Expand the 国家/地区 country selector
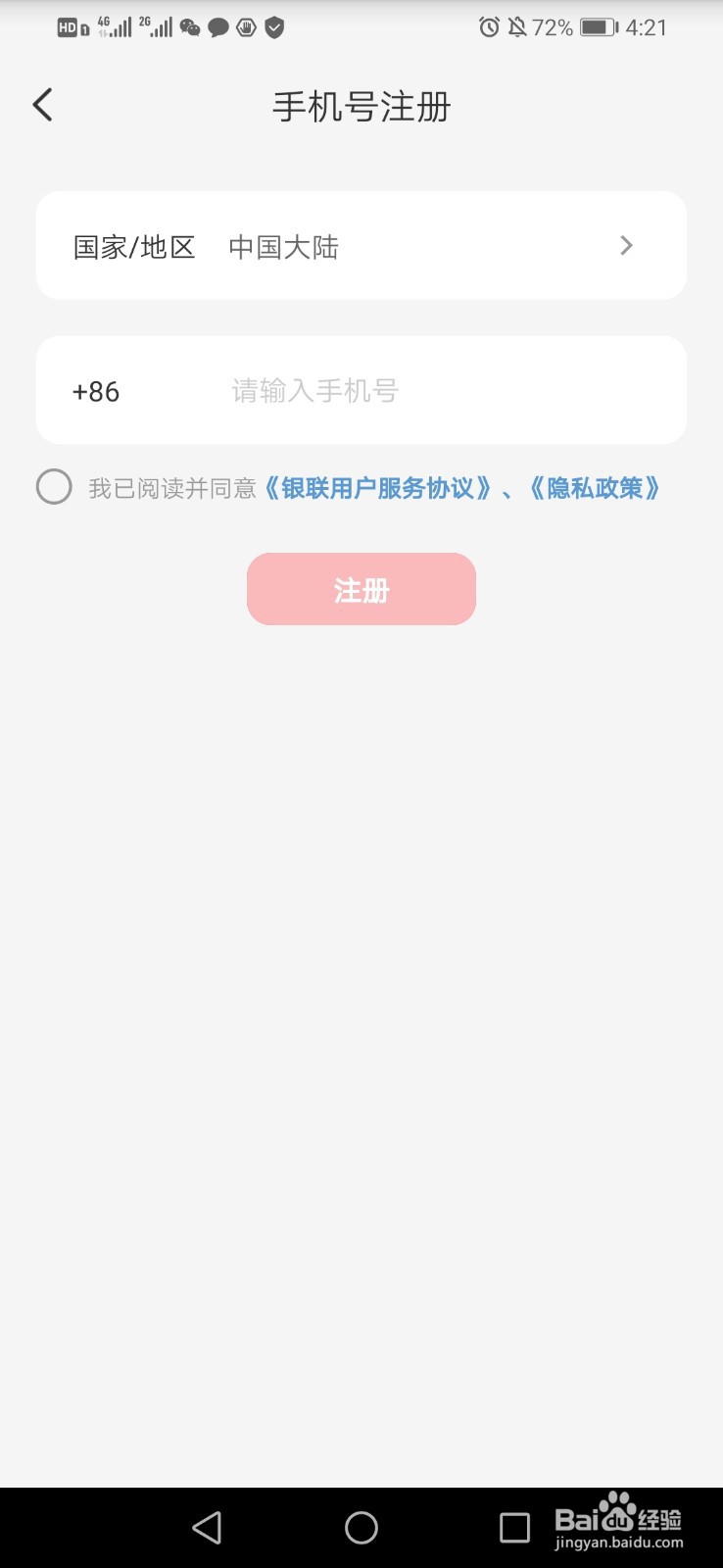This screenshot has width=723, height=1568. coord(361,245)
